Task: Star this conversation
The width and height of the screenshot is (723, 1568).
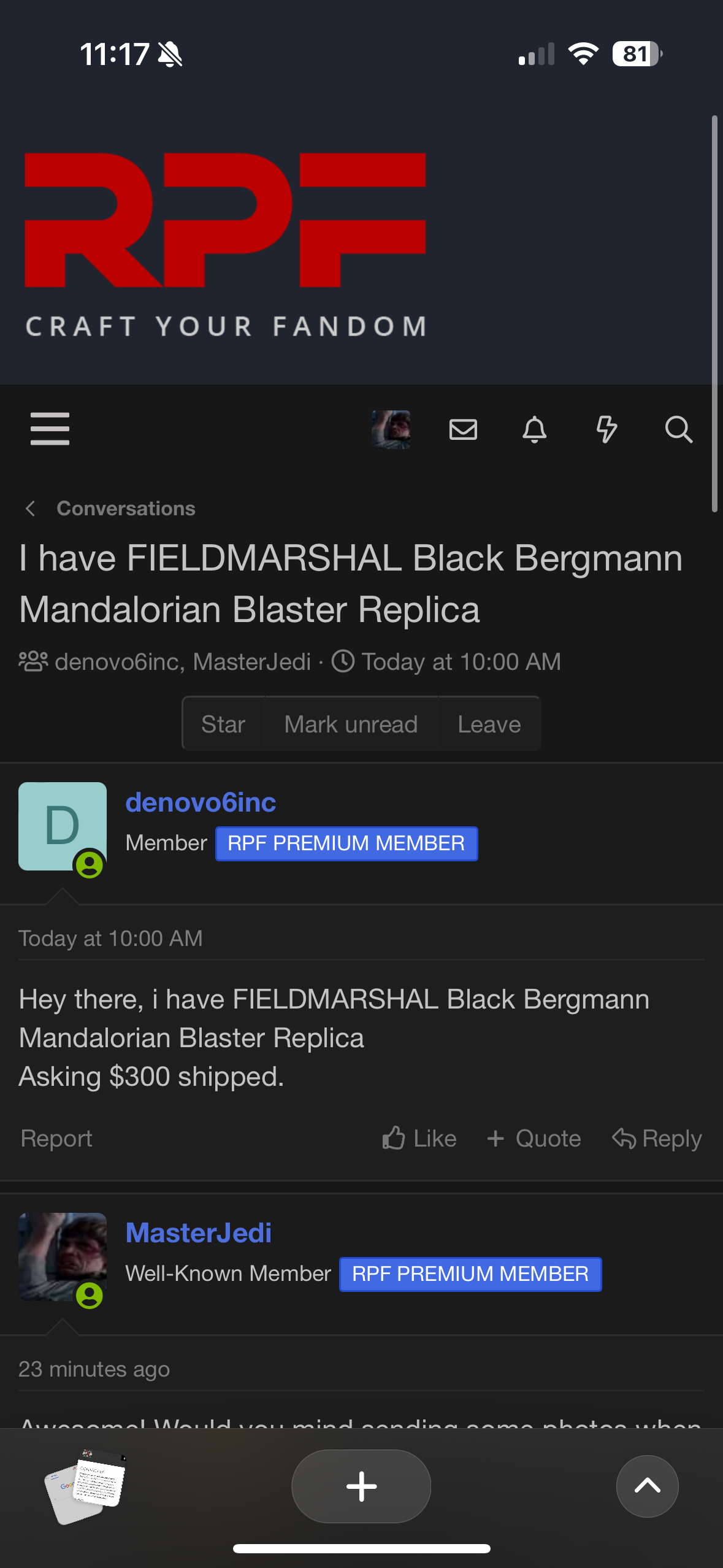Action: click(223, 724)
